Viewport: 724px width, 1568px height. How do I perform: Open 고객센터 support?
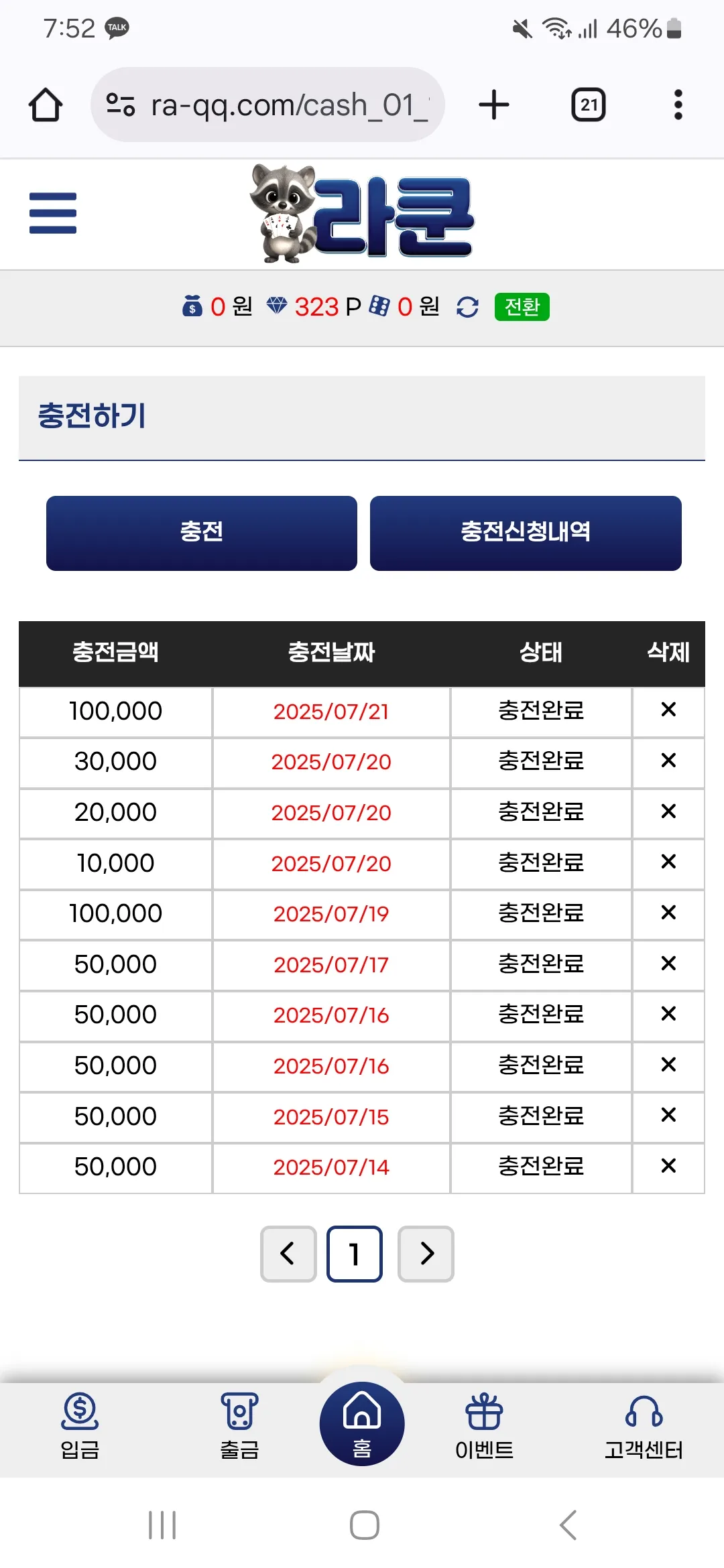coord(644,1427)
